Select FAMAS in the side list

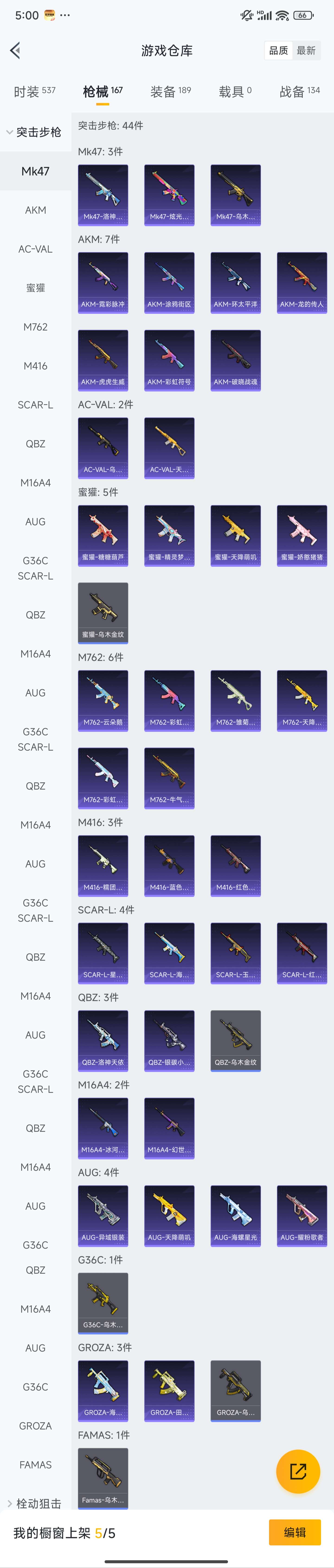point(35,1465)
